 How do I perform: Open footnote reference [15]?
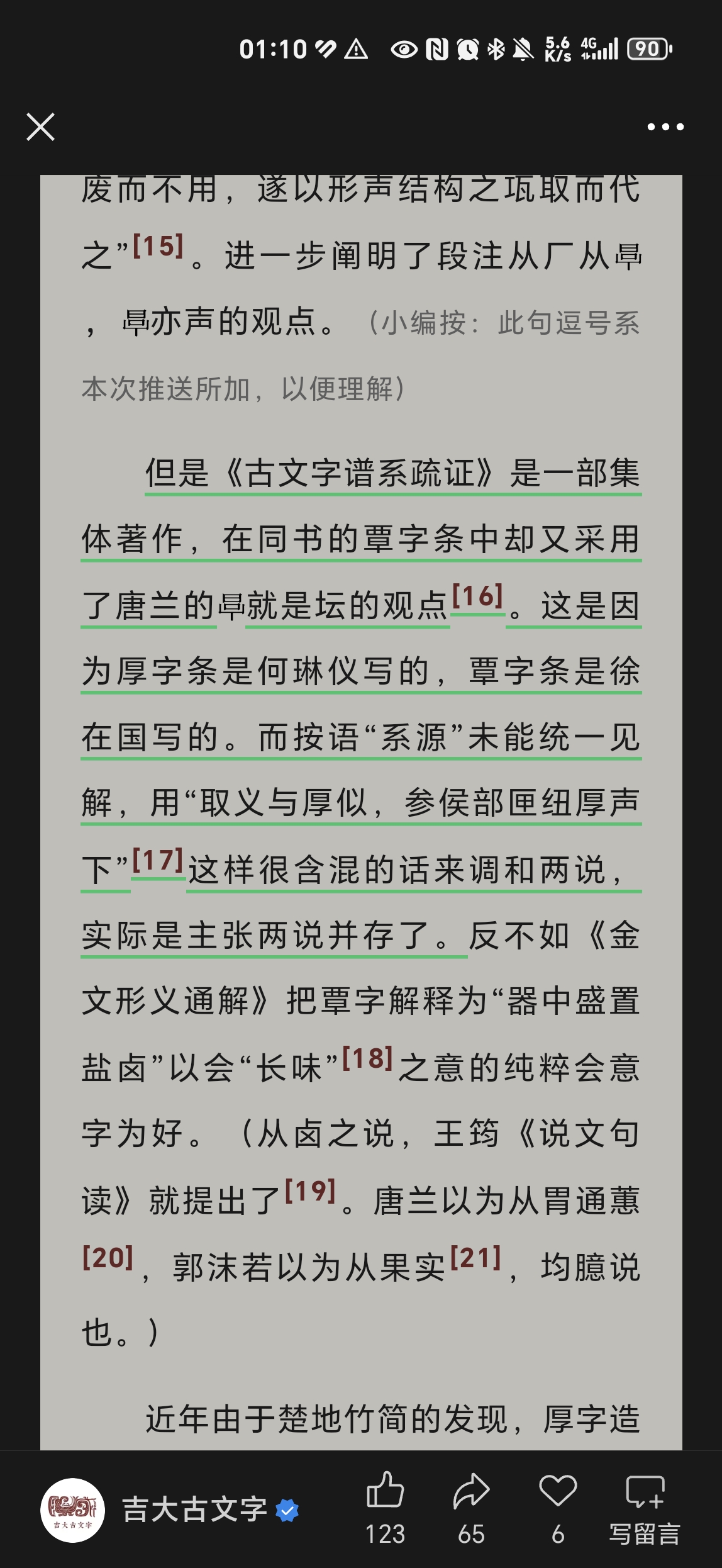tap(158, 246)
